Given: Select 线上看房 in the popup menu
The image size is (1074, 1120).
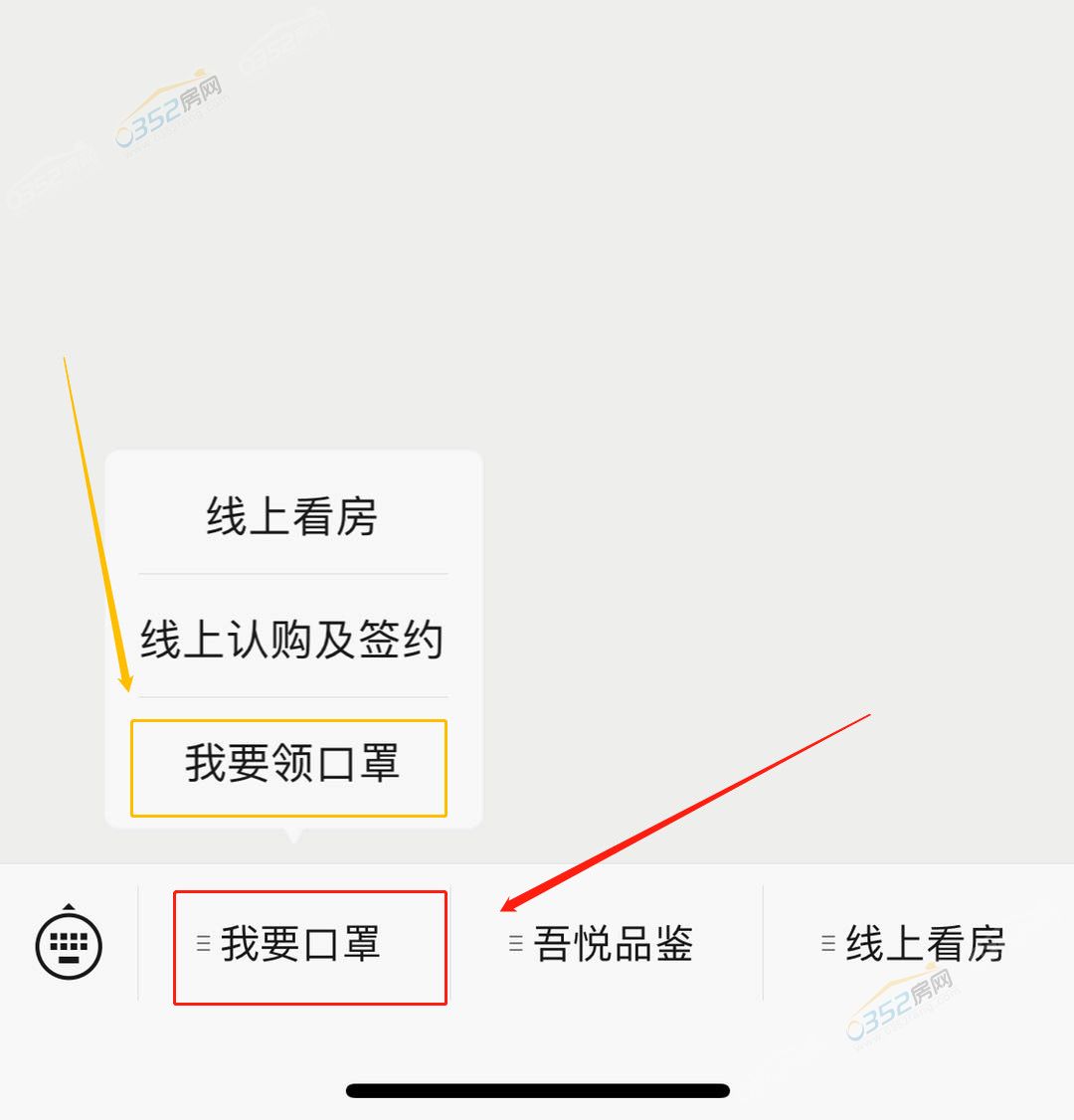Looking at the screenshot, I should click(292, 517).
